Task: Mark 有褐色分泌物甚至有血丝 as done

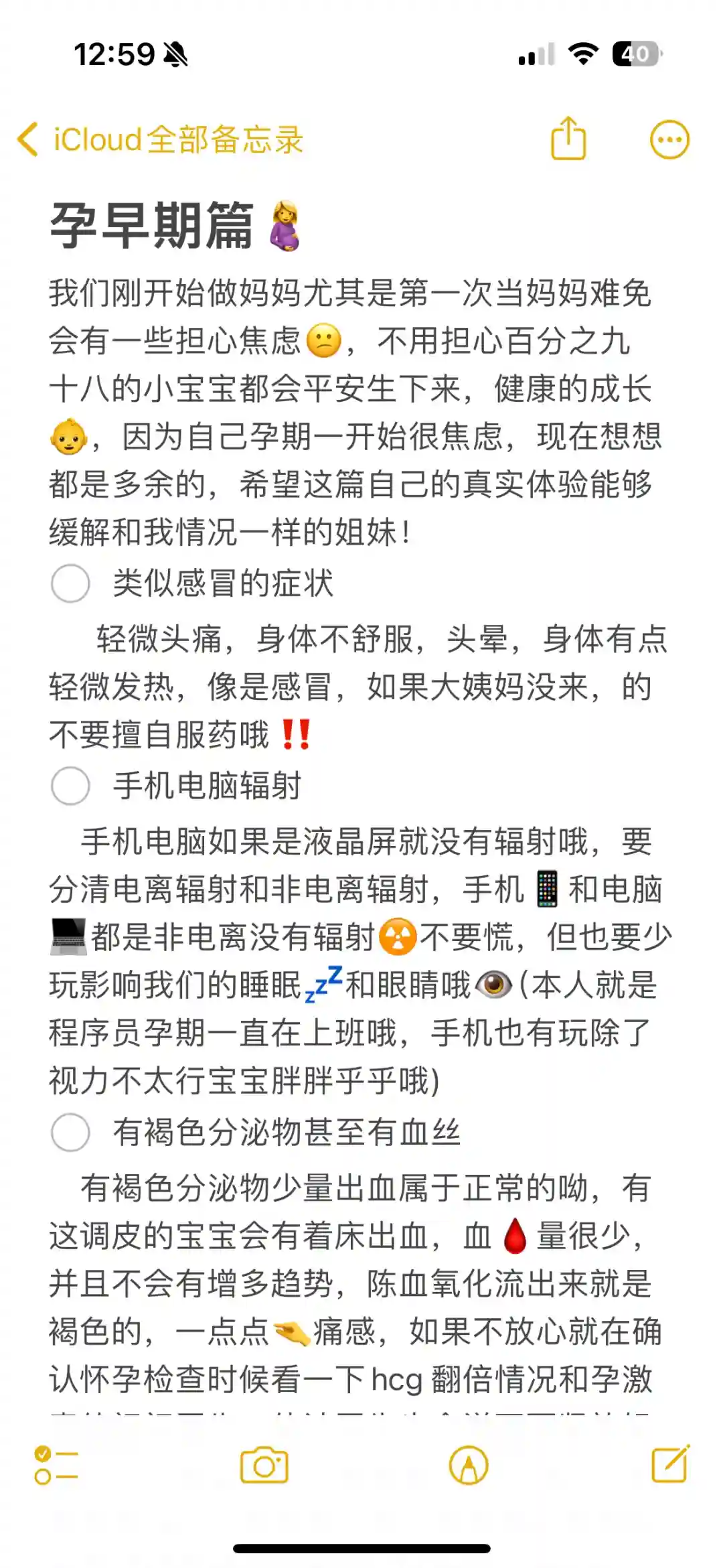Action: tap(70, 1132)
